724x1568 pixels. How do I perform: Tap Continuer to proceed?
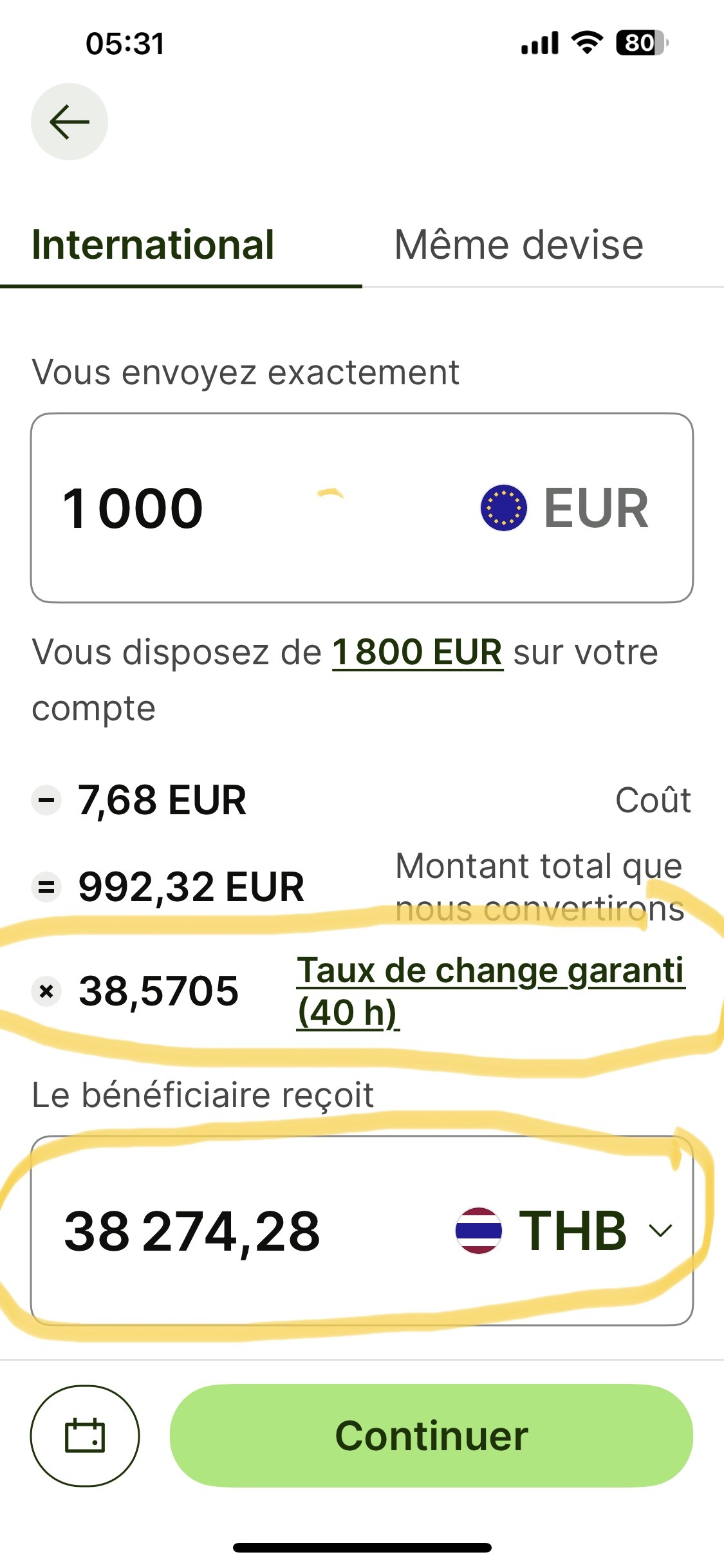431,1435
